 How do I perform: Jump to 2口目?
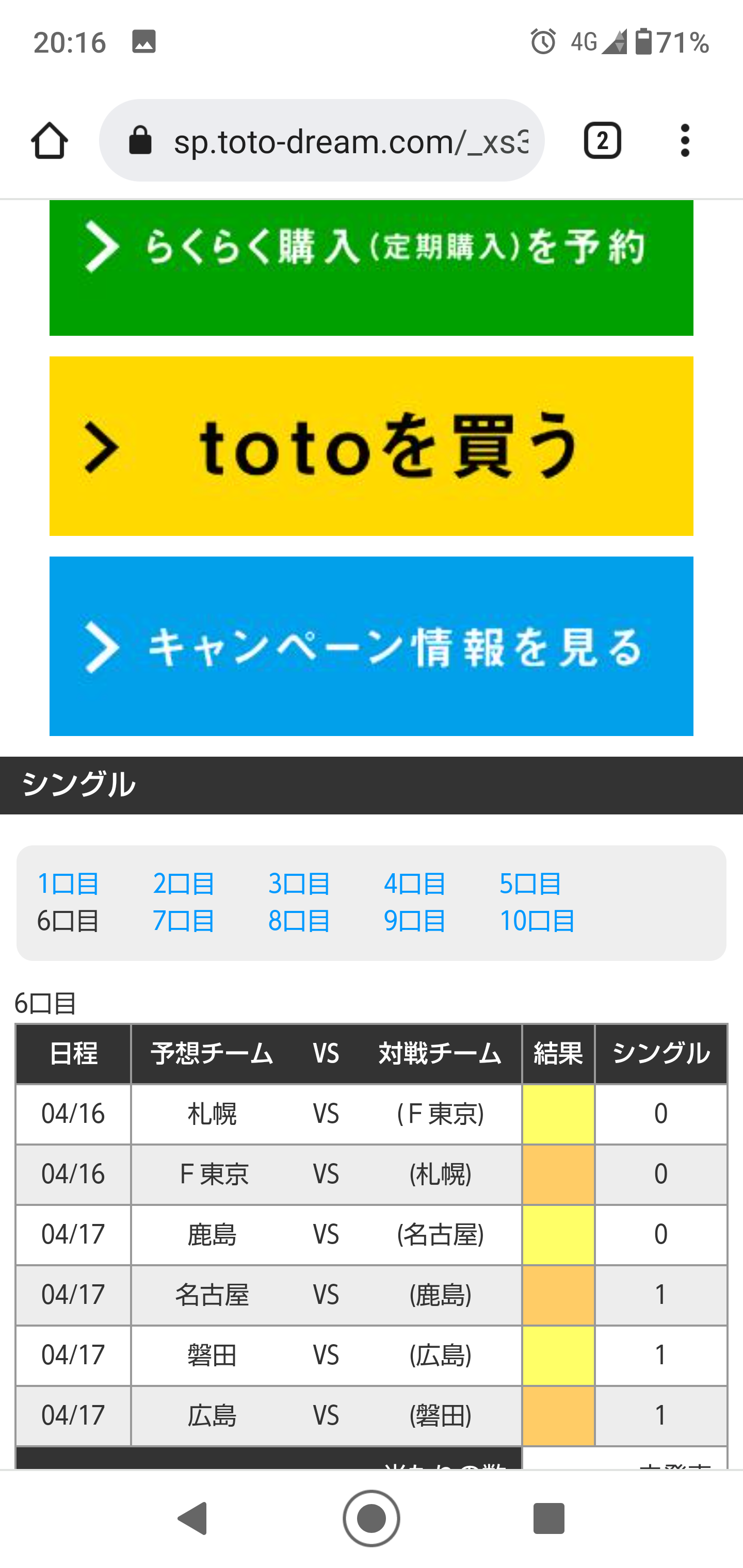[x=184, y=884]
